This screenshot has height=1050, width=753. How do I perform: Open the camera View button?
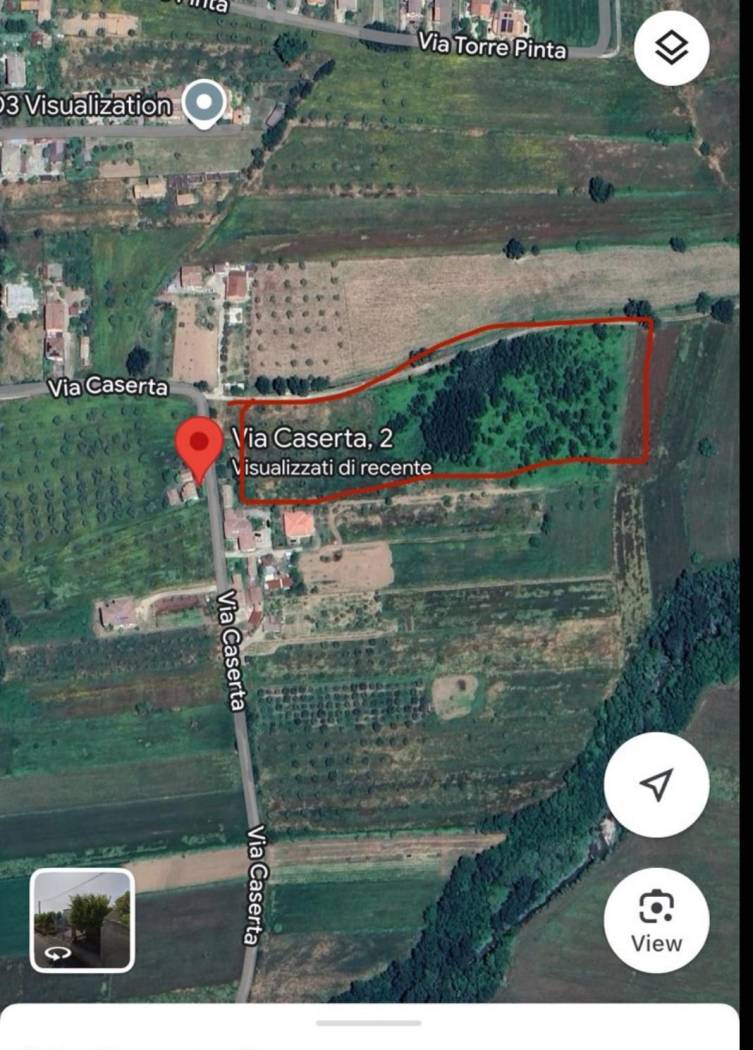point(656,920)
